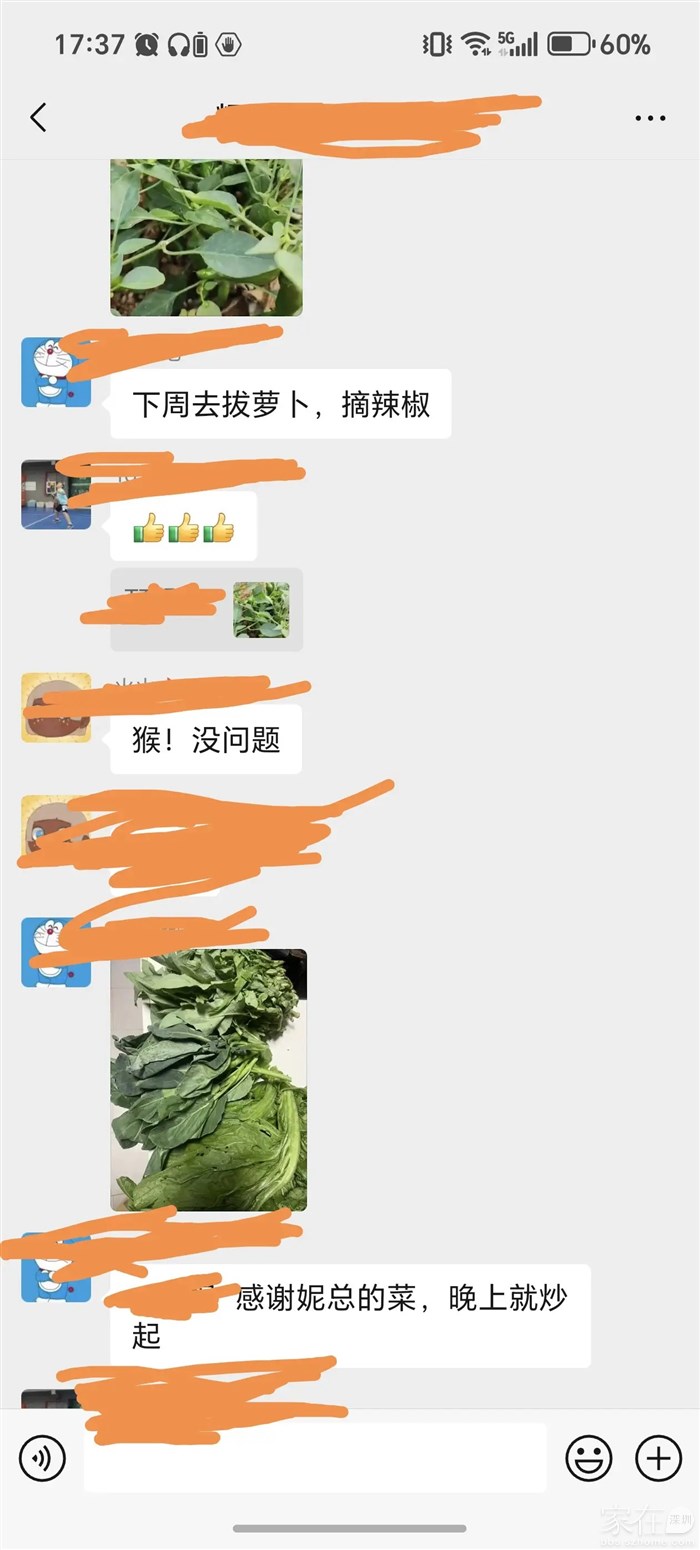View the pepper plant photo
The width and height of the screenshot is (700, 1550).
pyautogui.click(x=206, y=237)
